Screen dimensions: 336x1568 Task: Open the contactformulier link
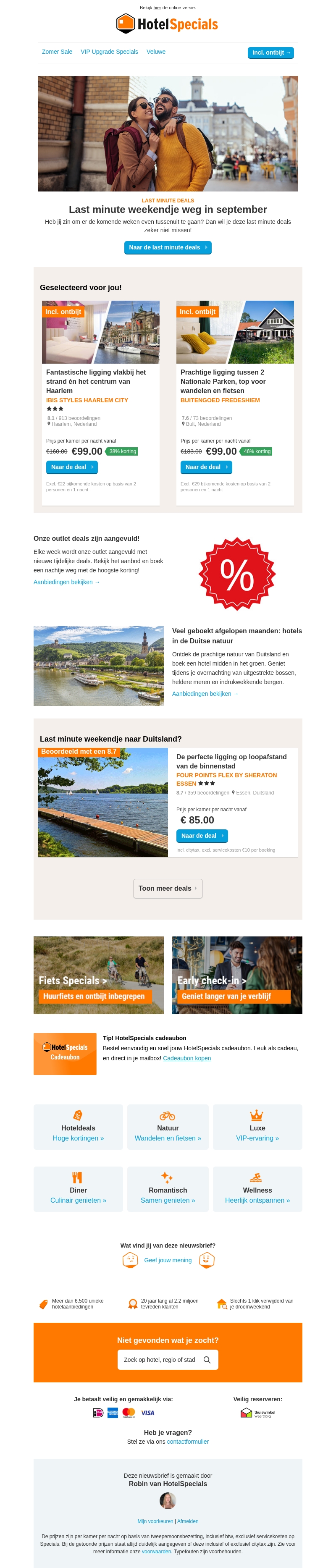187,1441
